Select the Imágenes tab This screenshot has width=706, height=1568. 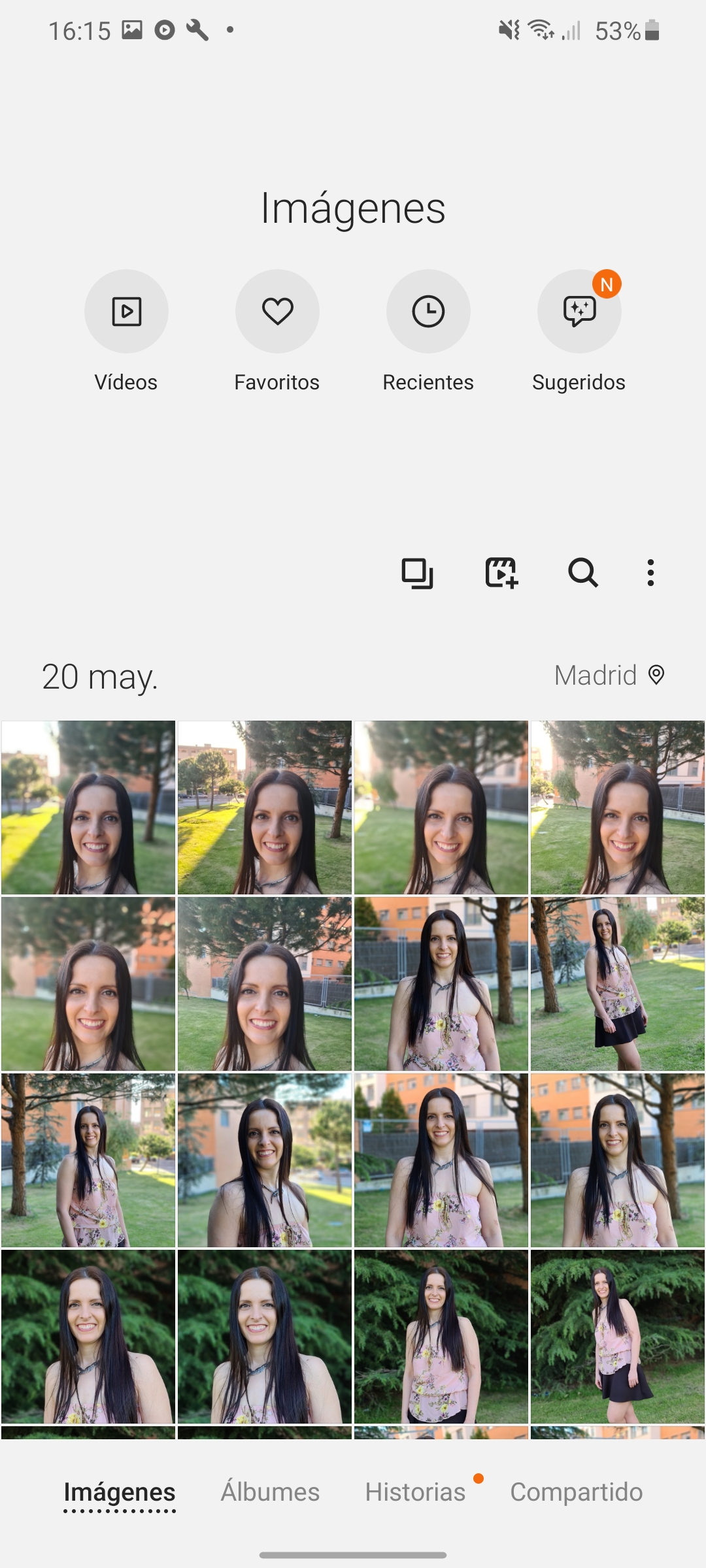coord(120,1492)
